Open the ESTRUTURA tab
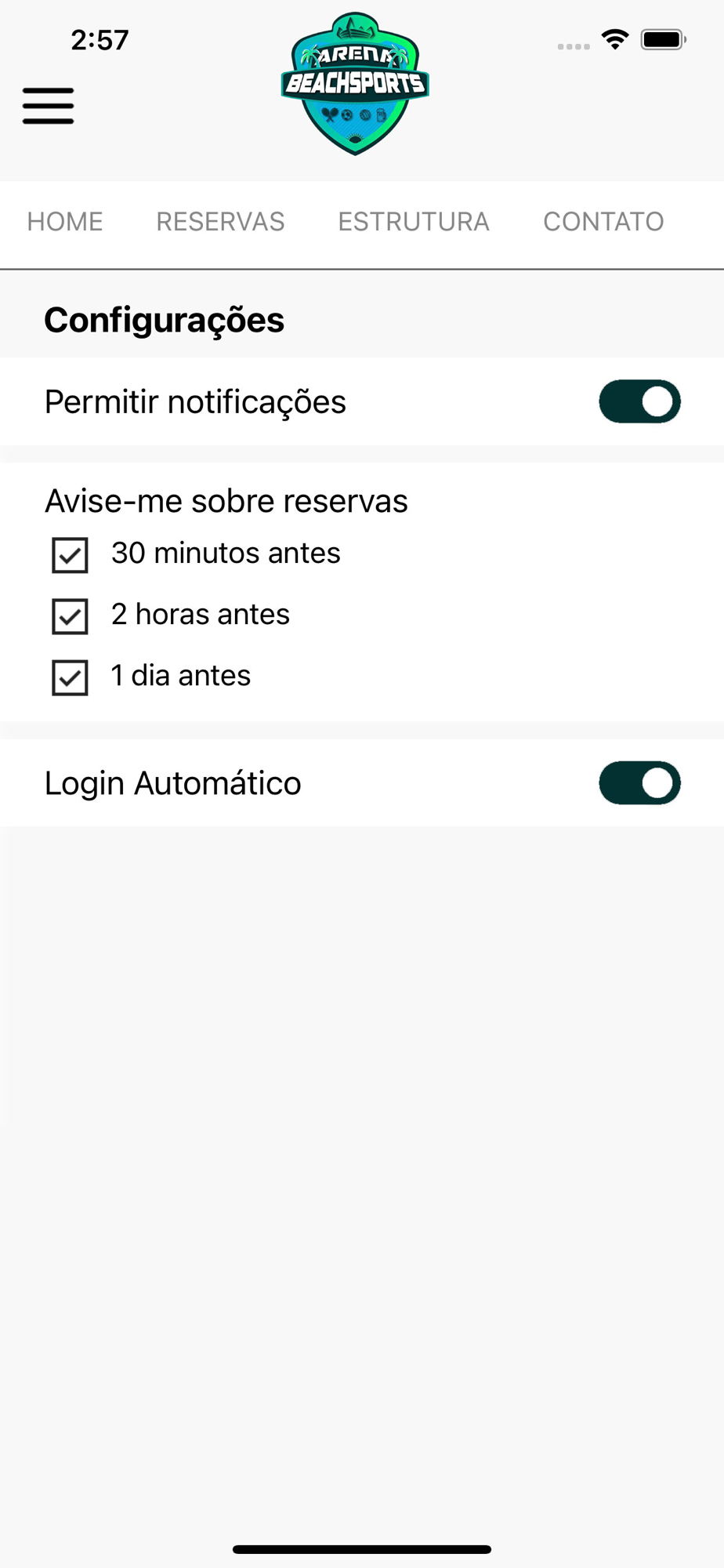The image size is (724, 1568). (x=414, y=222)
